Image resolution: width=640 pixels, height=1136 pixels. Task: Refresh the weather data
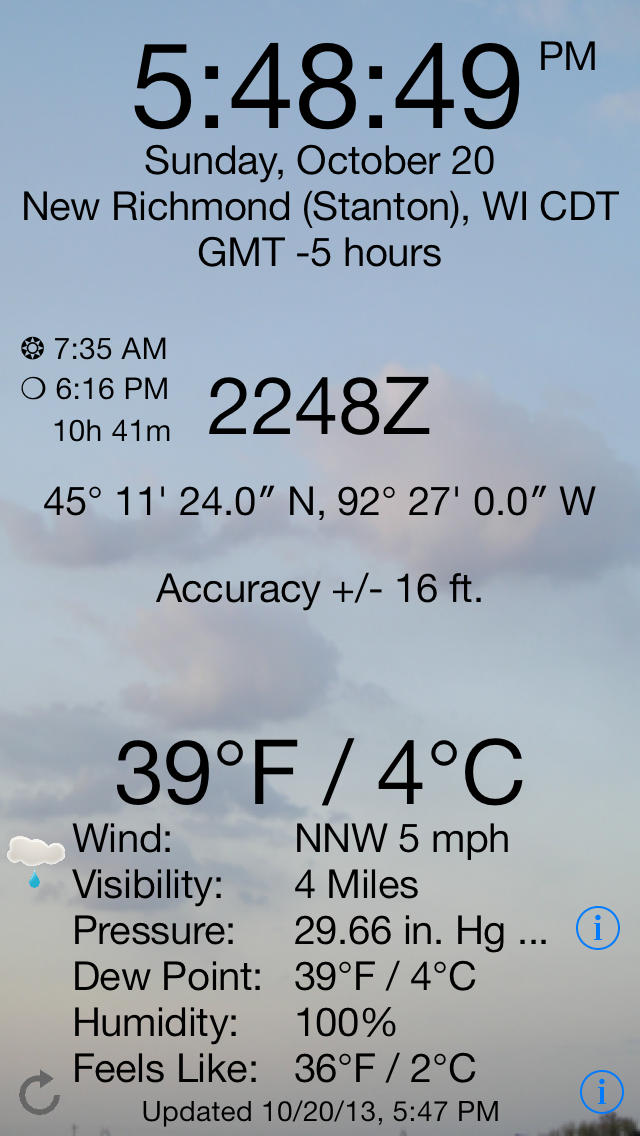pyautogui.click(x=40, y=1093)
